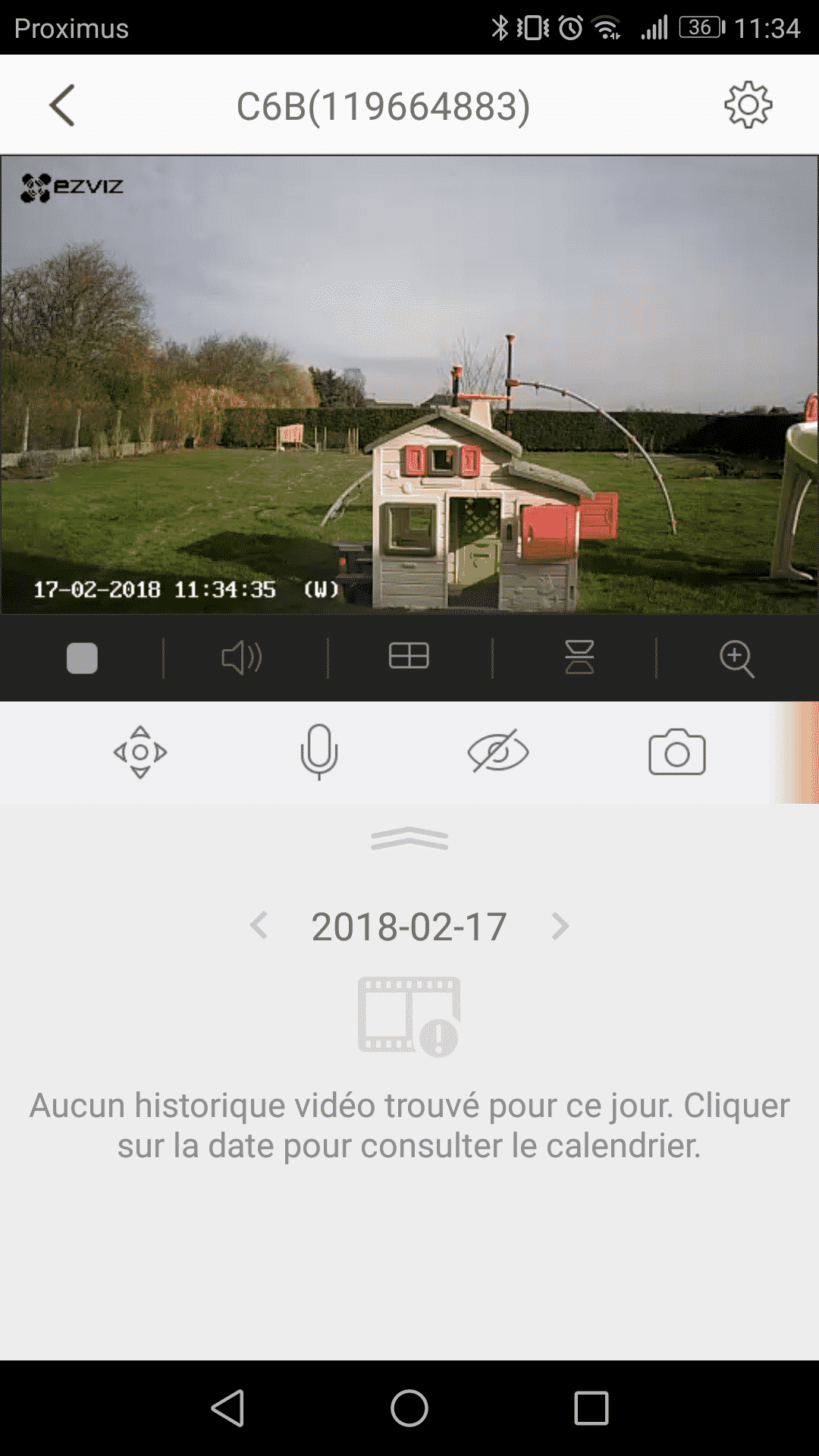Screen dimensions: 819x1456
Task: Take a snapshot with the camera icon
Action: [676, 752]
